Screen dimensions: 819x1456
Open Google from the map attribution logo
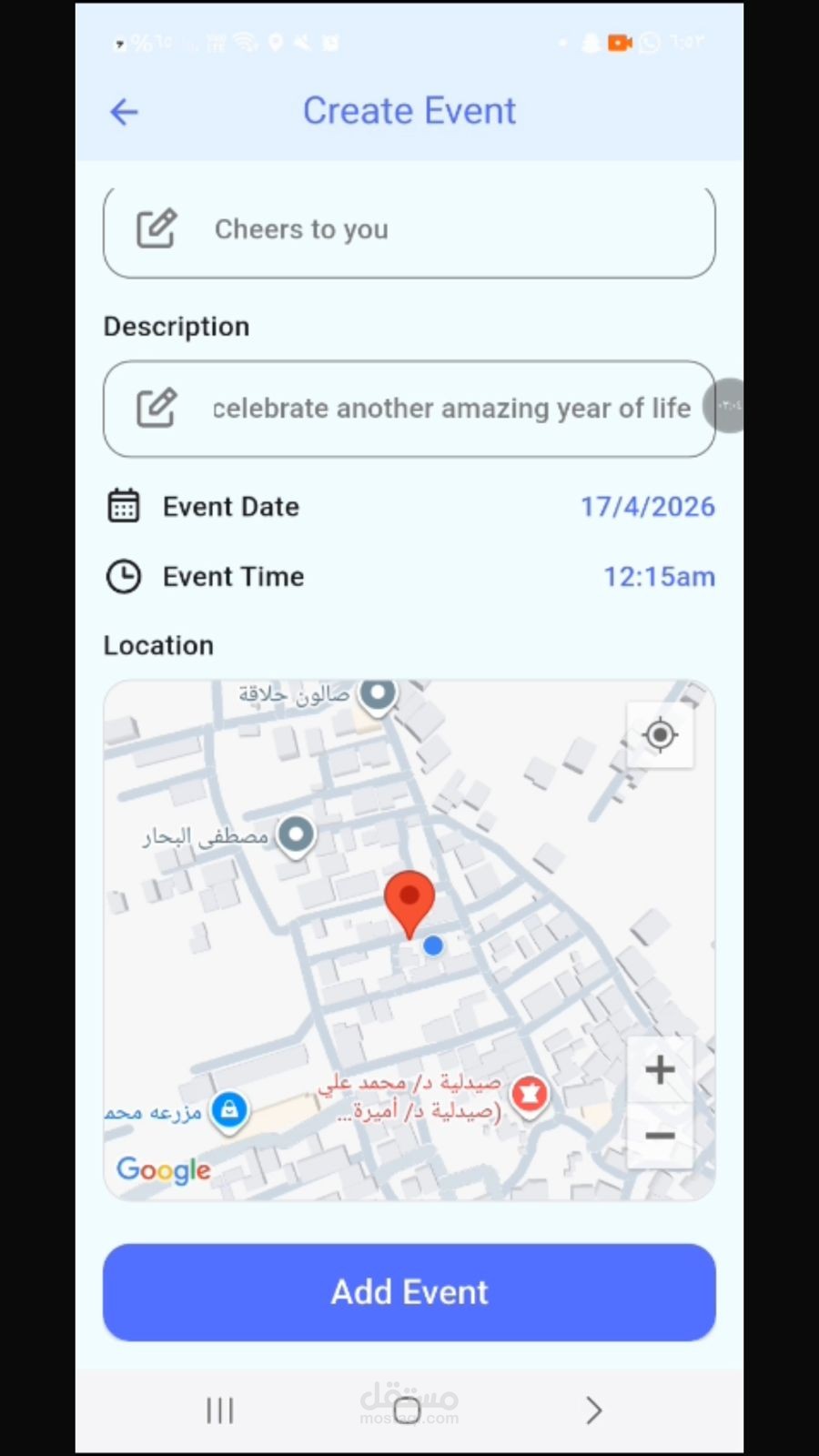coord(163,1170)
